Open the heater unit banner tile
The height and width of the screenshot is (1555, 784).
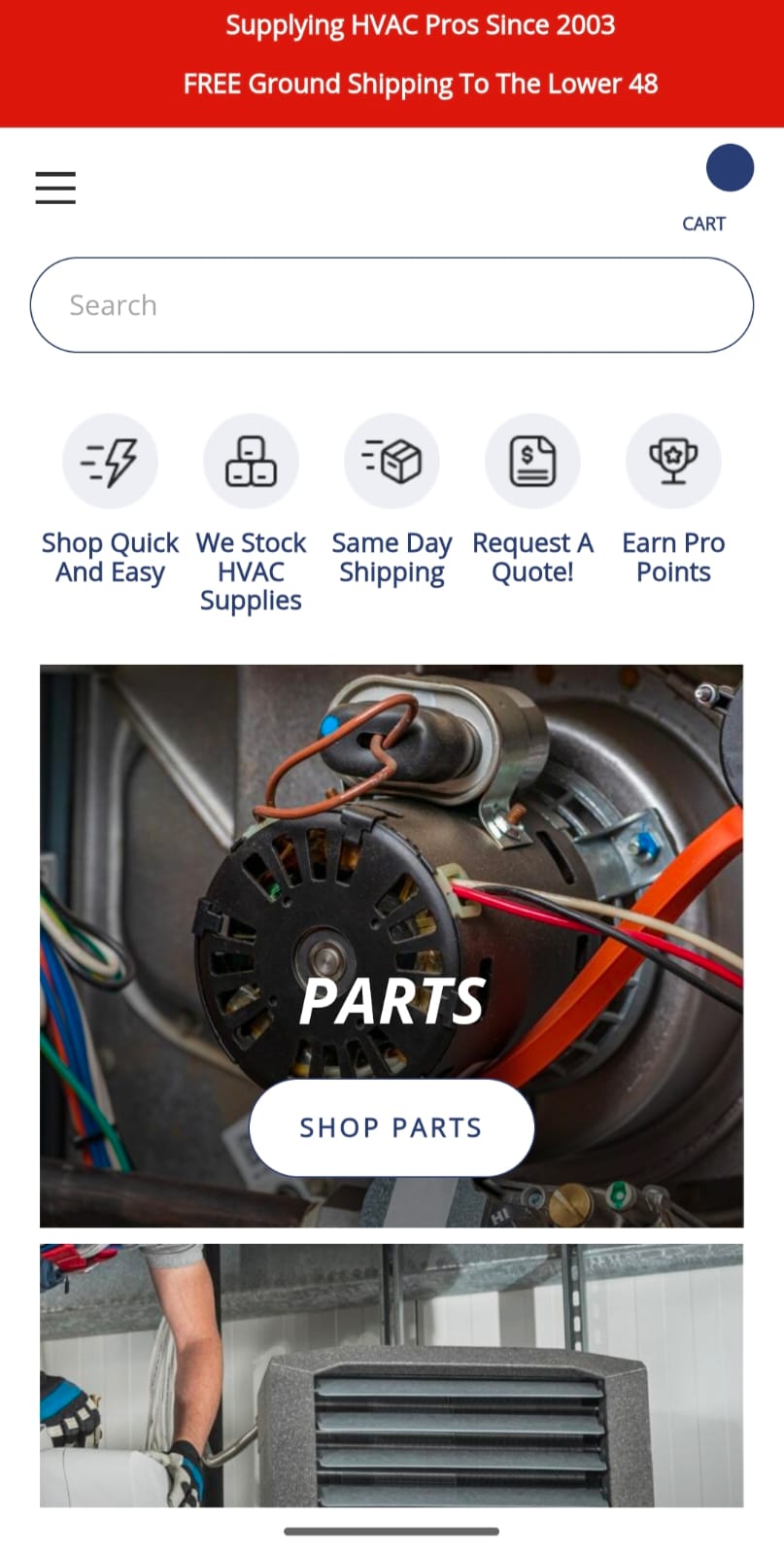click(x=392, y=1375)
